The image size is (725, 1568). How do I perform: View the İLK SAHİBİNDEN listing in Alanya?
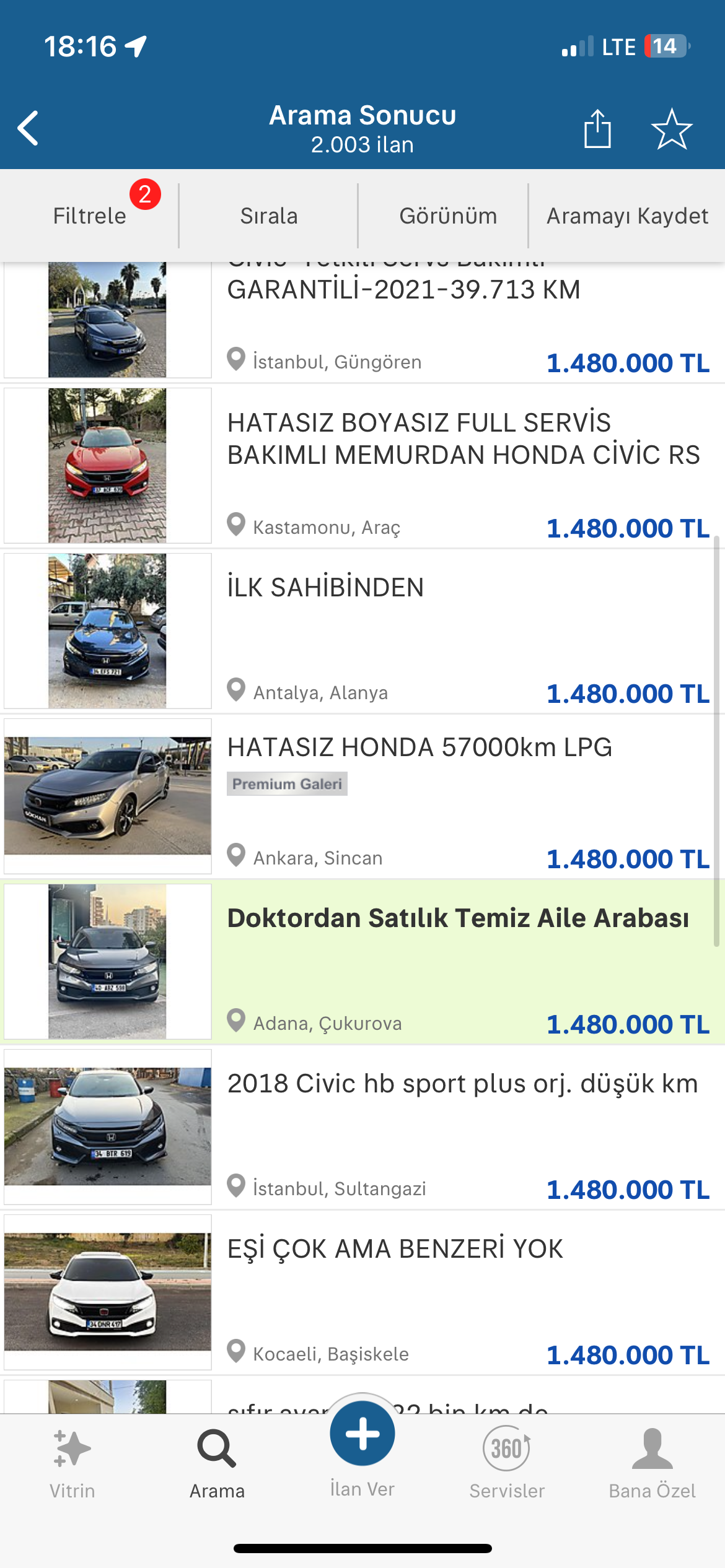(362, 631)
